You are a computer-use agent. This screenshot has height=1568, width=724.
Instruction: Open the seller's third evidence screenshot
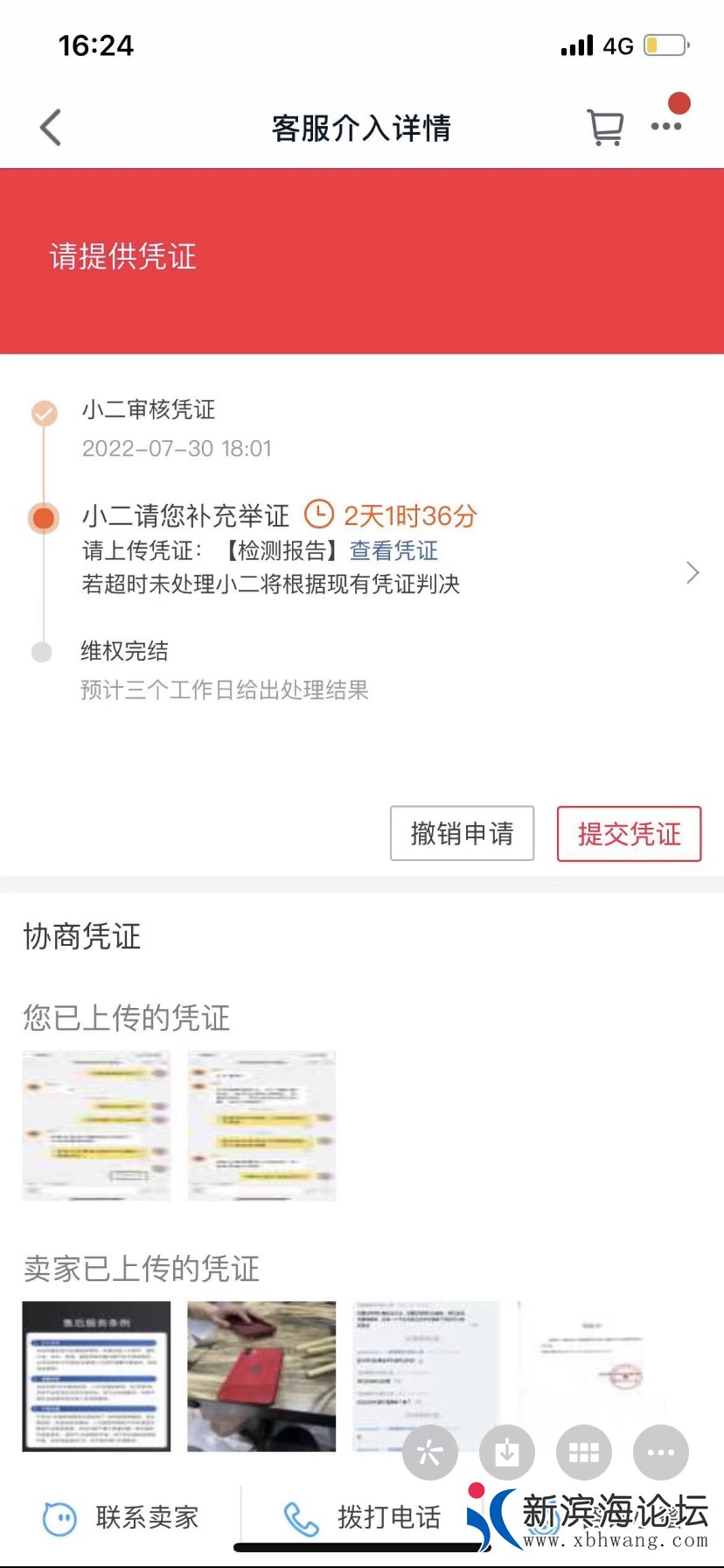pos(426,1365)
